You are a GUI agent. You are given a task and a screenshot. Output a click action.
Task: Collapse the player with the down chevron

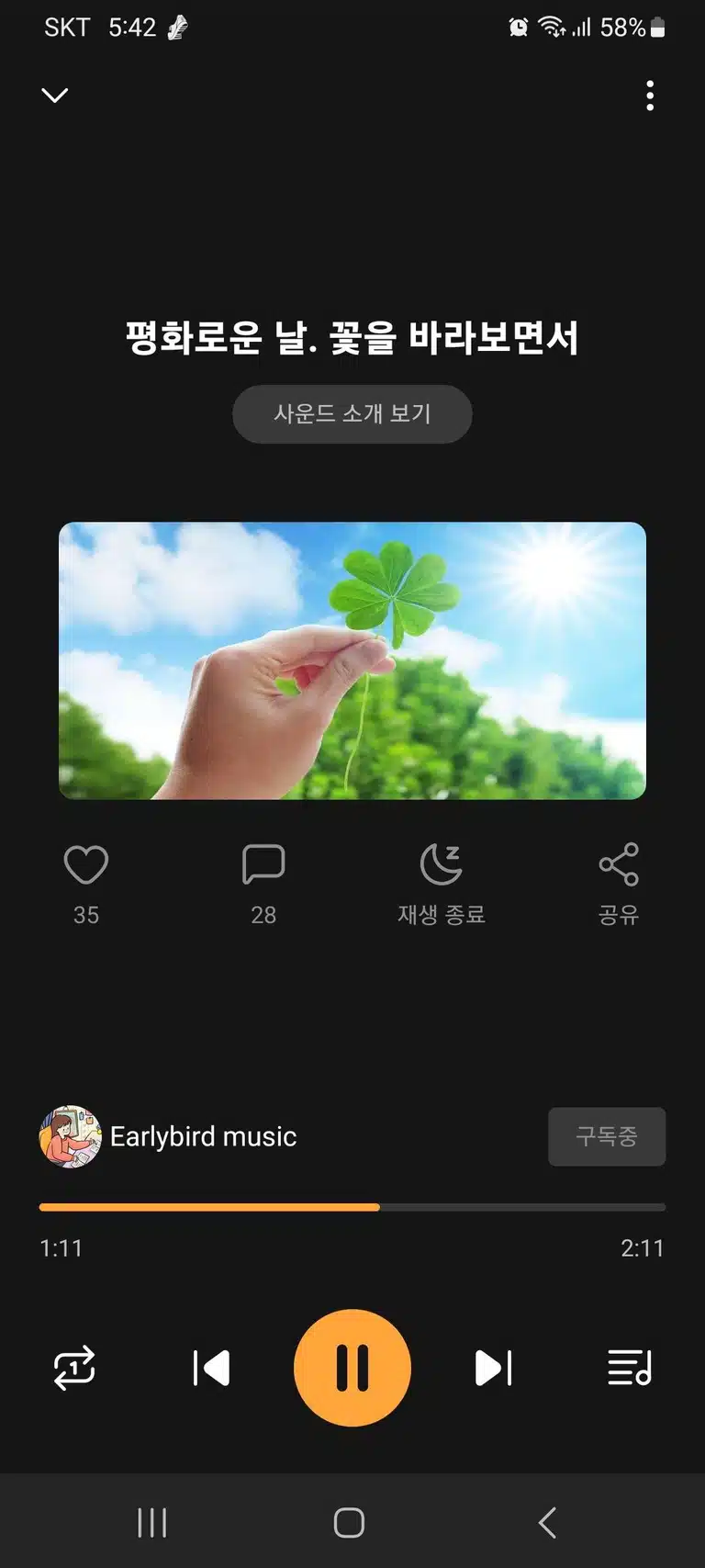(x=55, y=95)
